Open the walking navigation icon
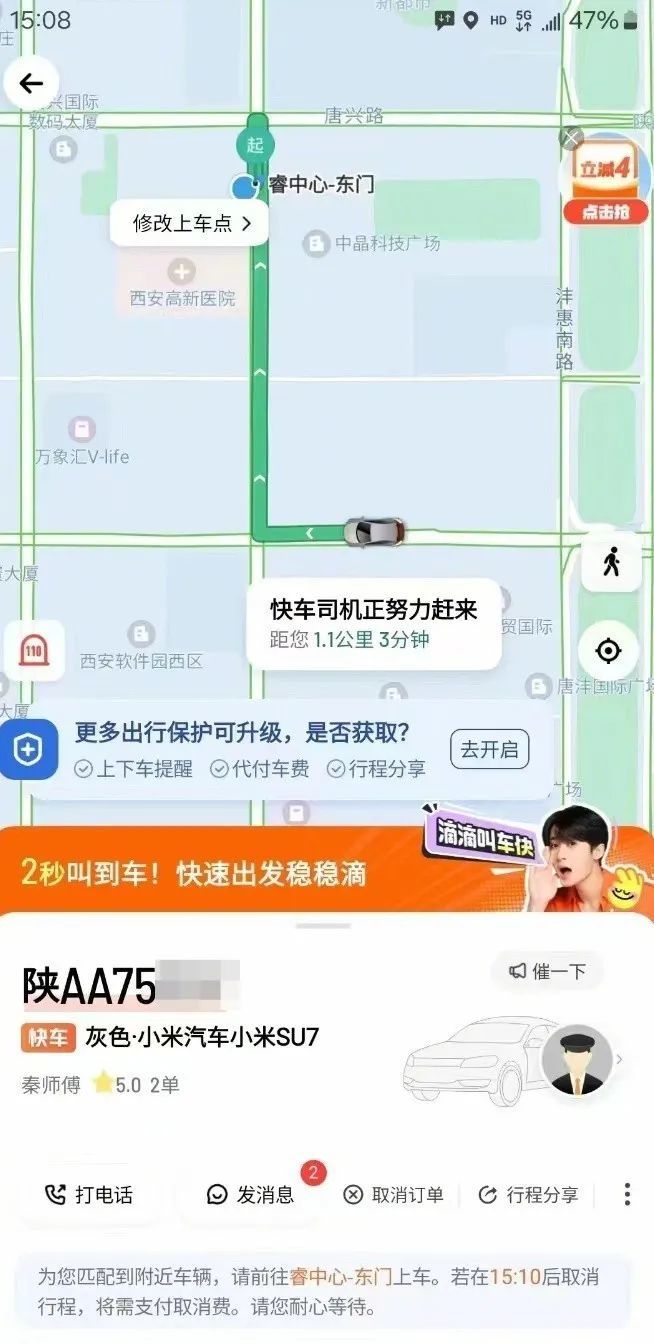 (611, 563)
